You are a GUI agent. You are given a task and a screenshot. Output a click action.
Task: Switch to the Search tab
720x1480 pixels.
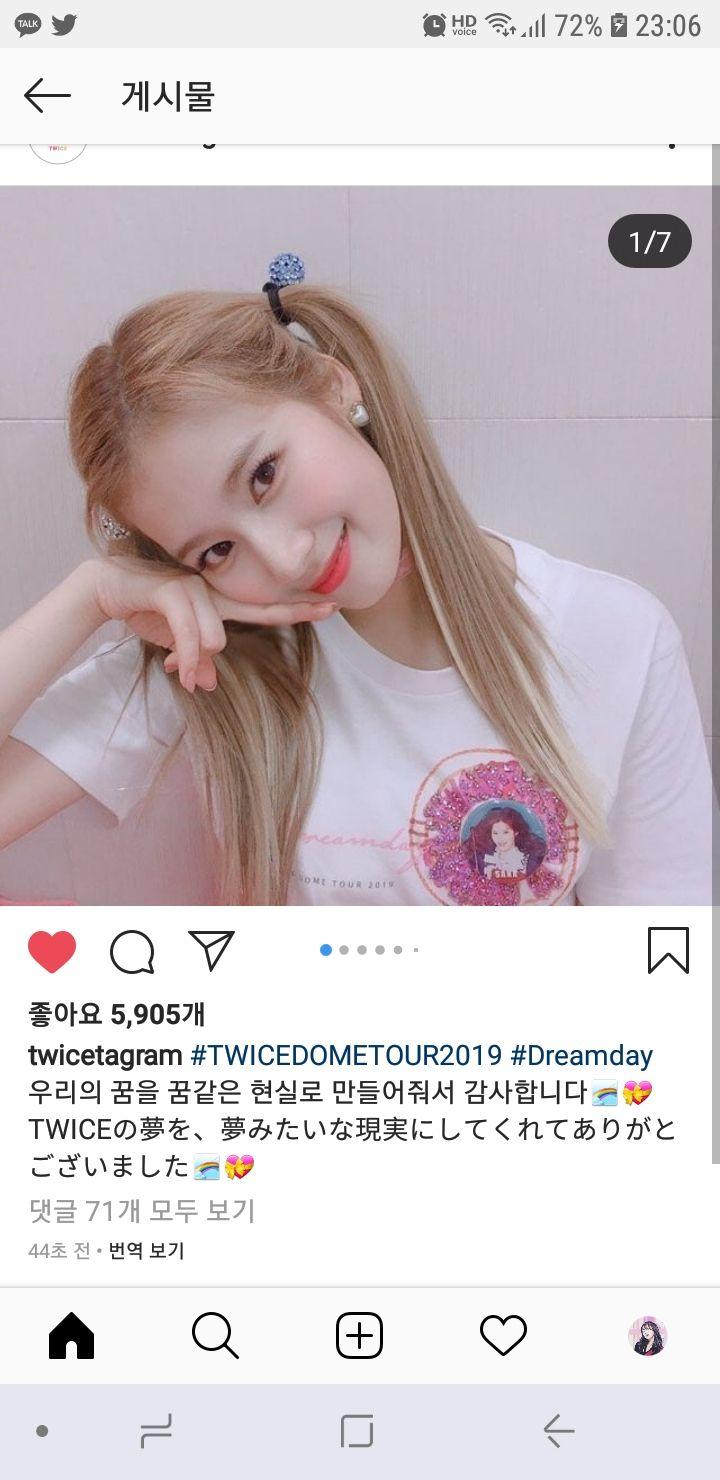[215, 1336]
